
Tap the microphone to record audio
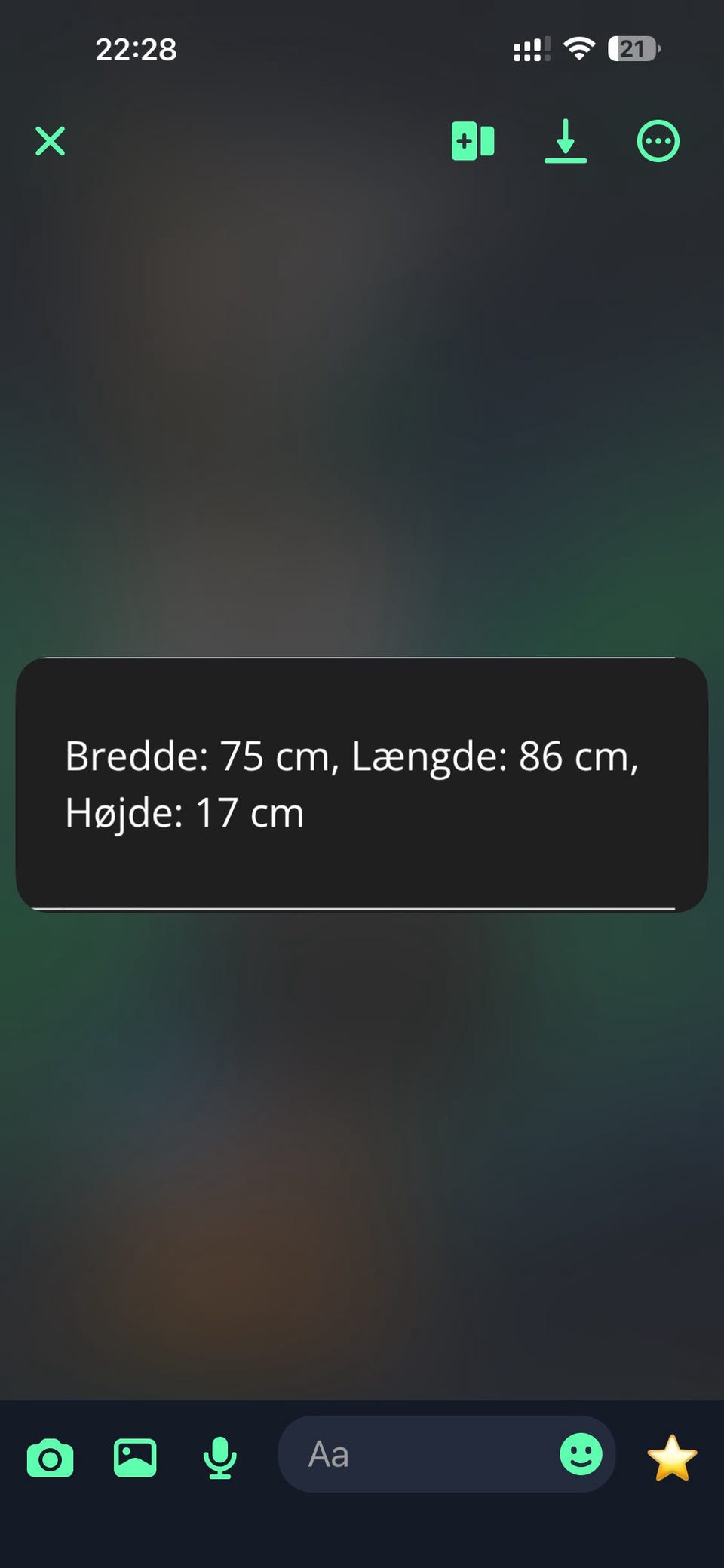pyautogui.click(x=219, y=1456)
